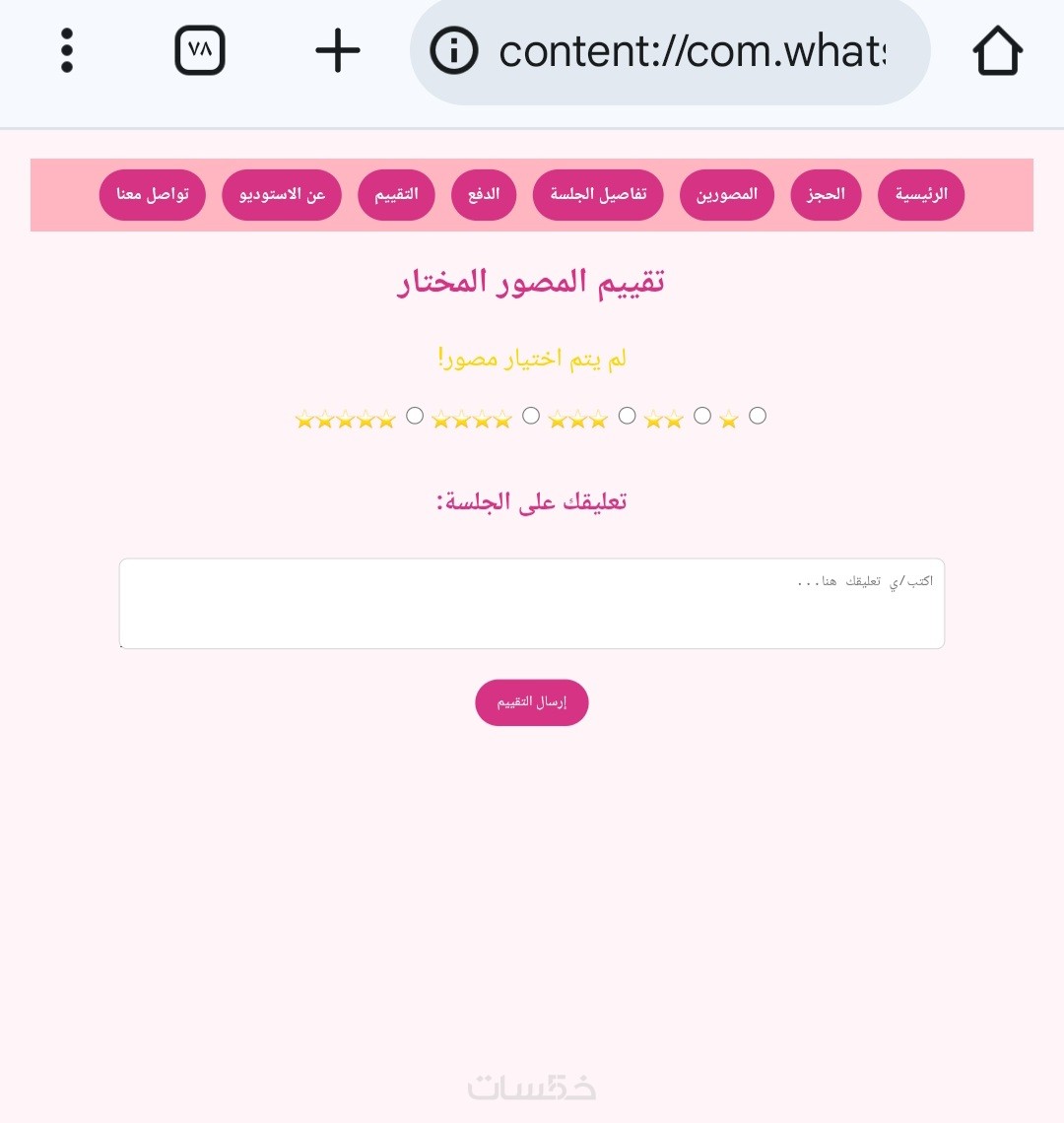This screenshot has width=1064, height=1123.
Task: Select the two-star rating option
Action: [702, 416]
